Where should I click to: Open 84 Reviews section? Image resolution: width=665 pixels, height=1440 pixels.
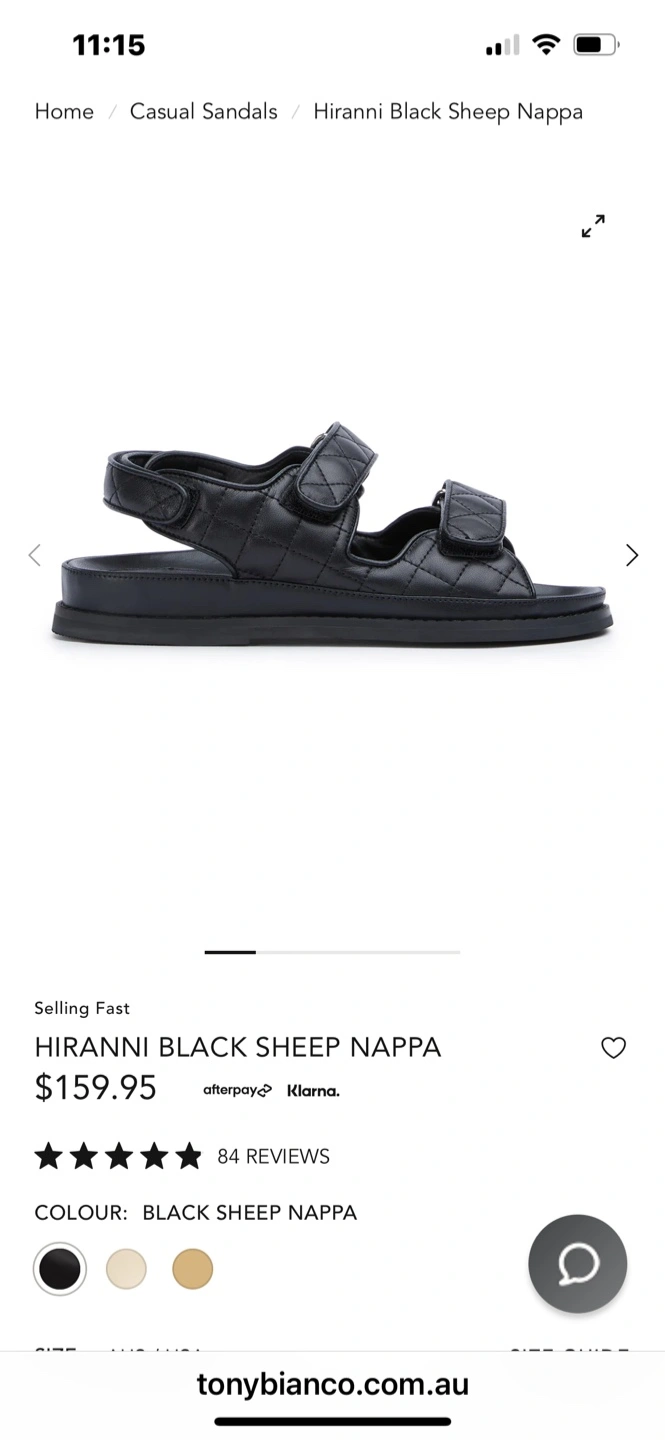coord(273,1157)
